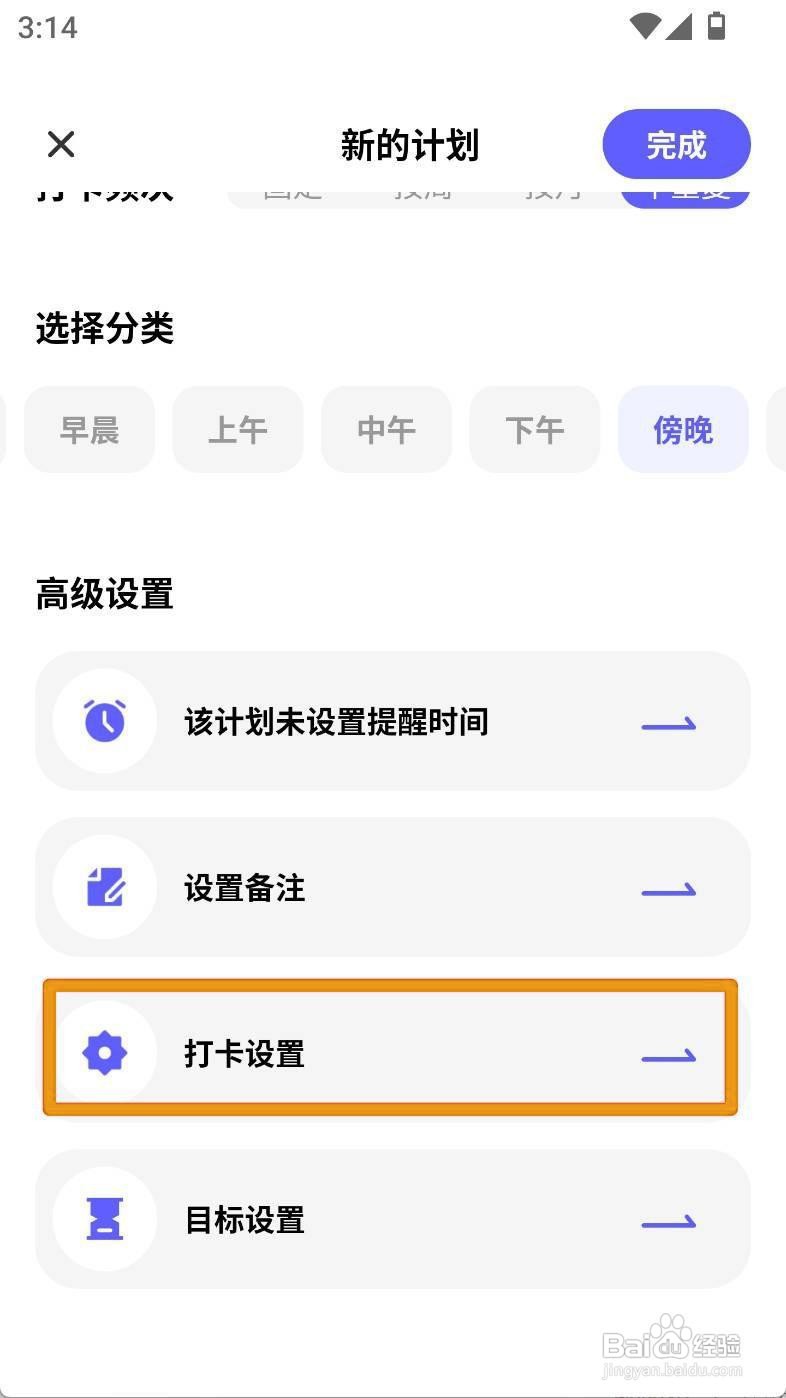Choose the 中午 category

[x=386, y=430]
